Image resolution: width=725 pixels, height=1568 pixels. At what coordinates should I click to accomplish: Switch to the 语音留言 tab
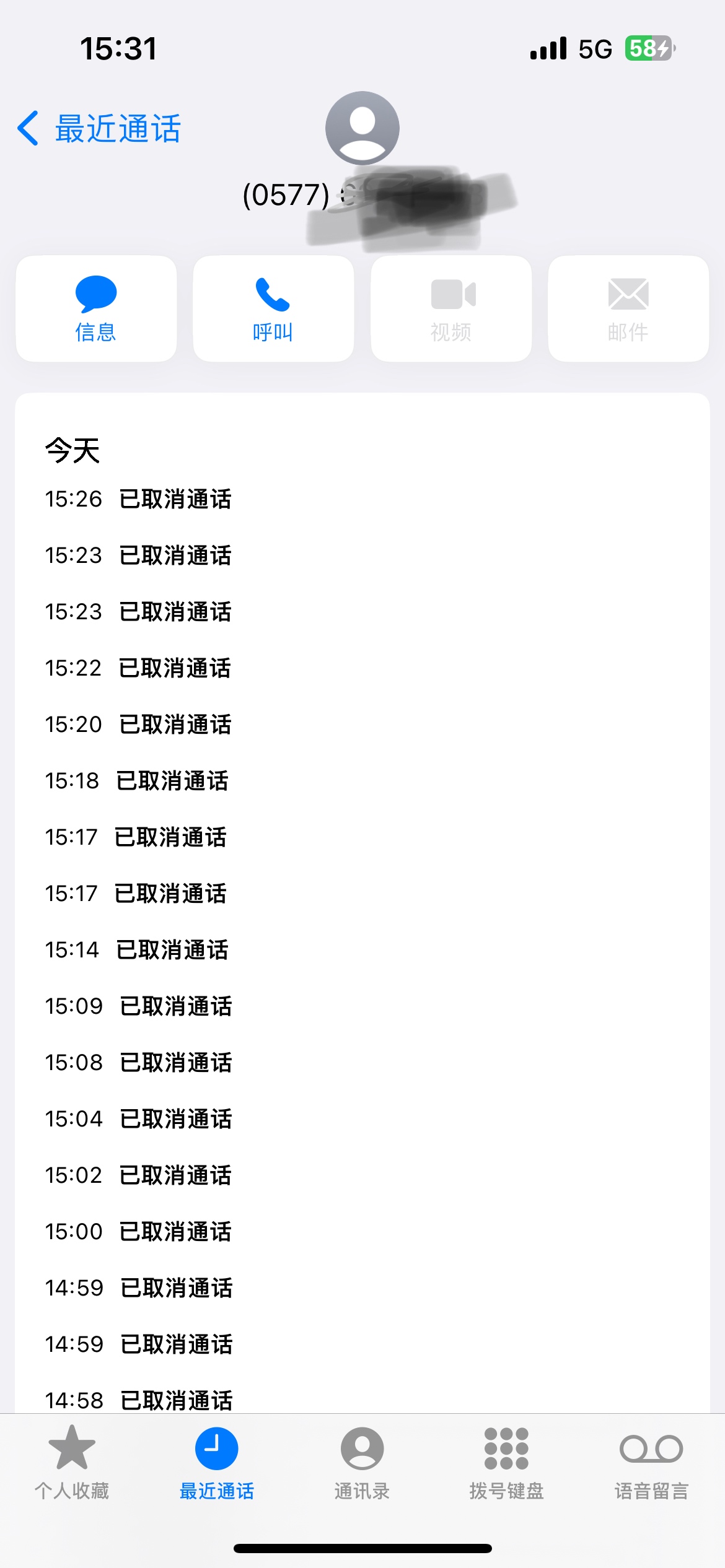(651, 1463)
